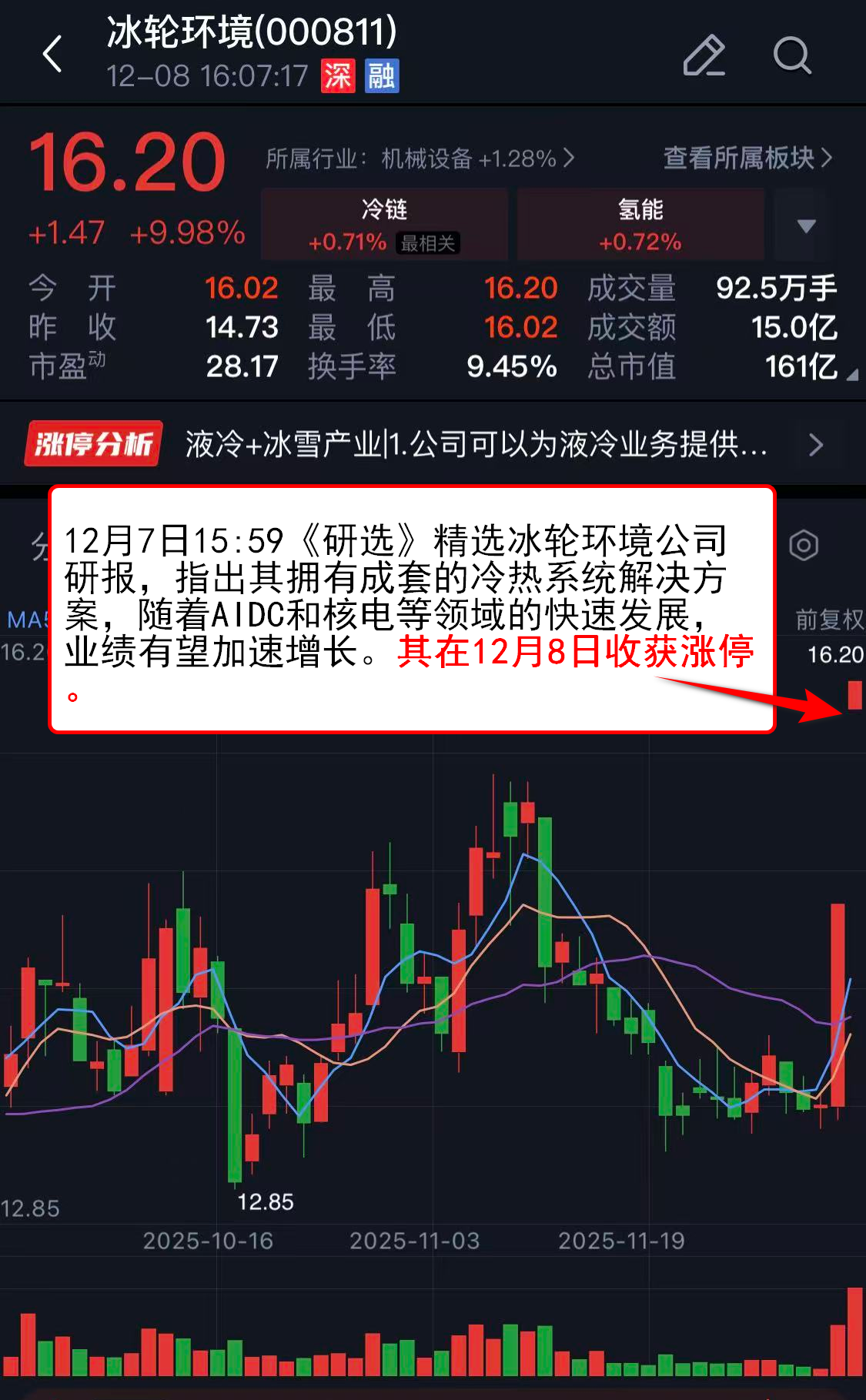The width and height of the screenshot is (866, 1400).
Task: Open 涨停分析 limit-up analysis row
Action: [x=431, y=444]
